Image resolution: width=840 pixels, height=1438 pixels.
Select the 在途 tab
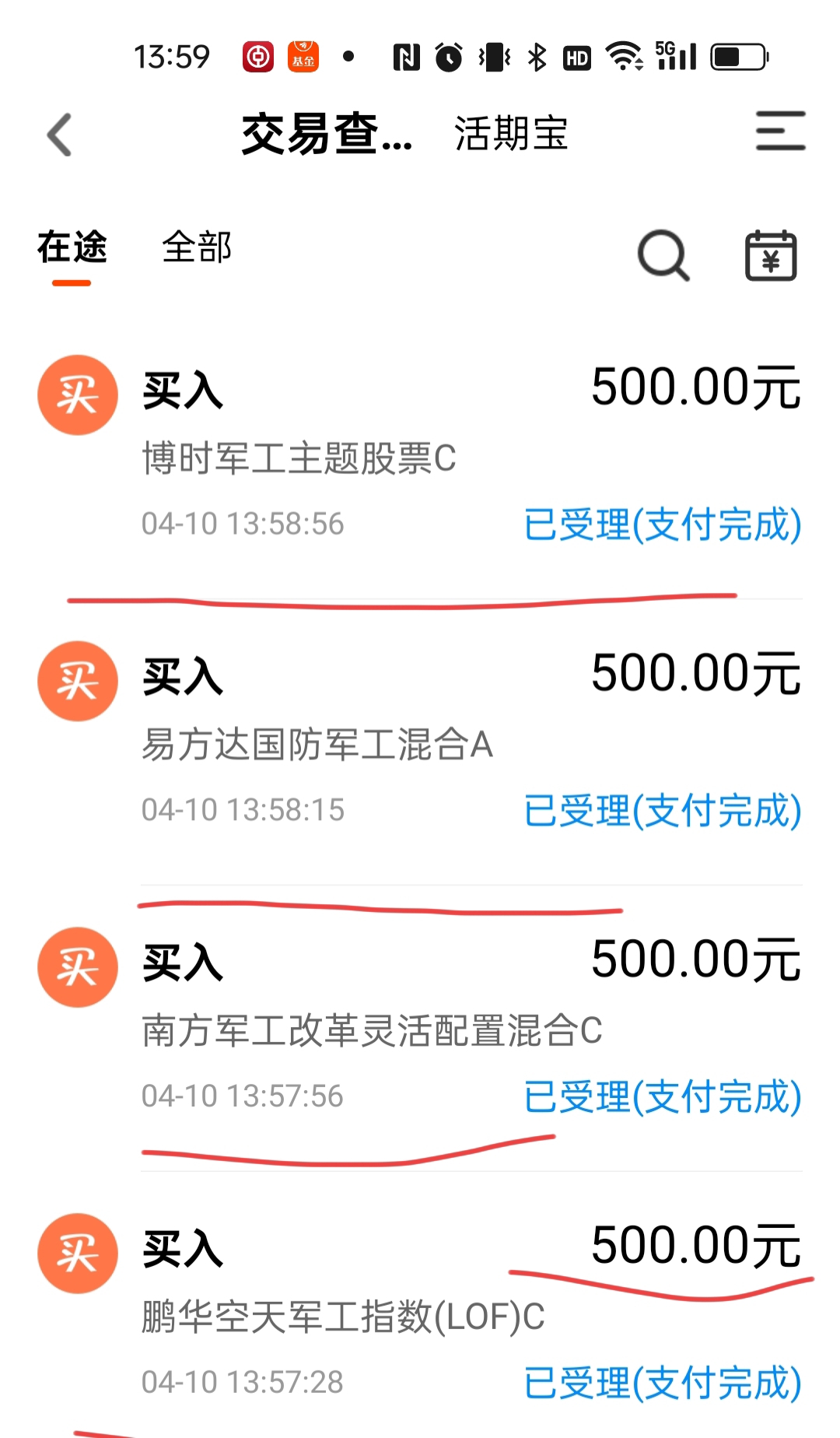point(72,247)
